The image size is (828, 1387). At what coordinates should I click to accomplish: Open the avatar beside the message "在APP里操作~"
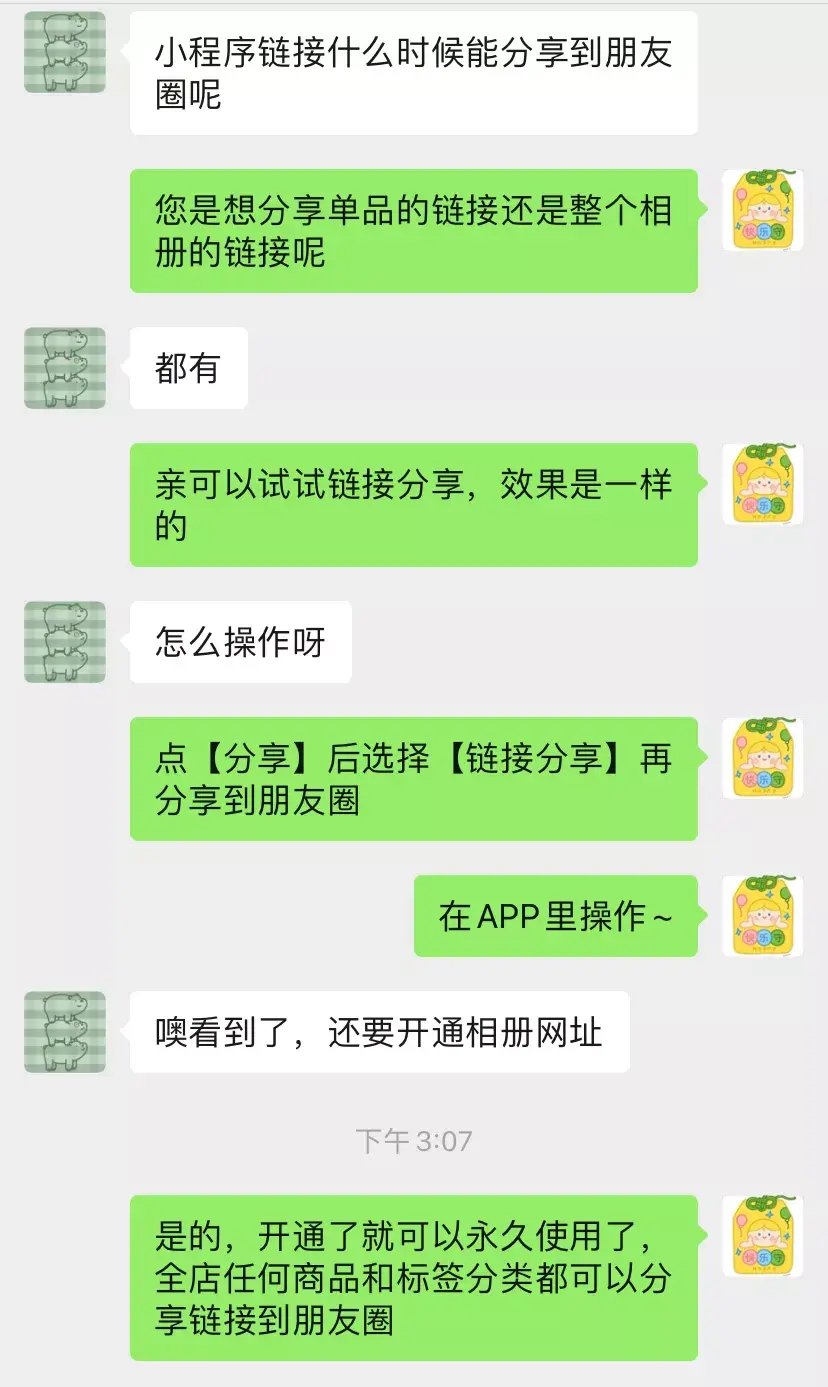click(x=762, y=916)
